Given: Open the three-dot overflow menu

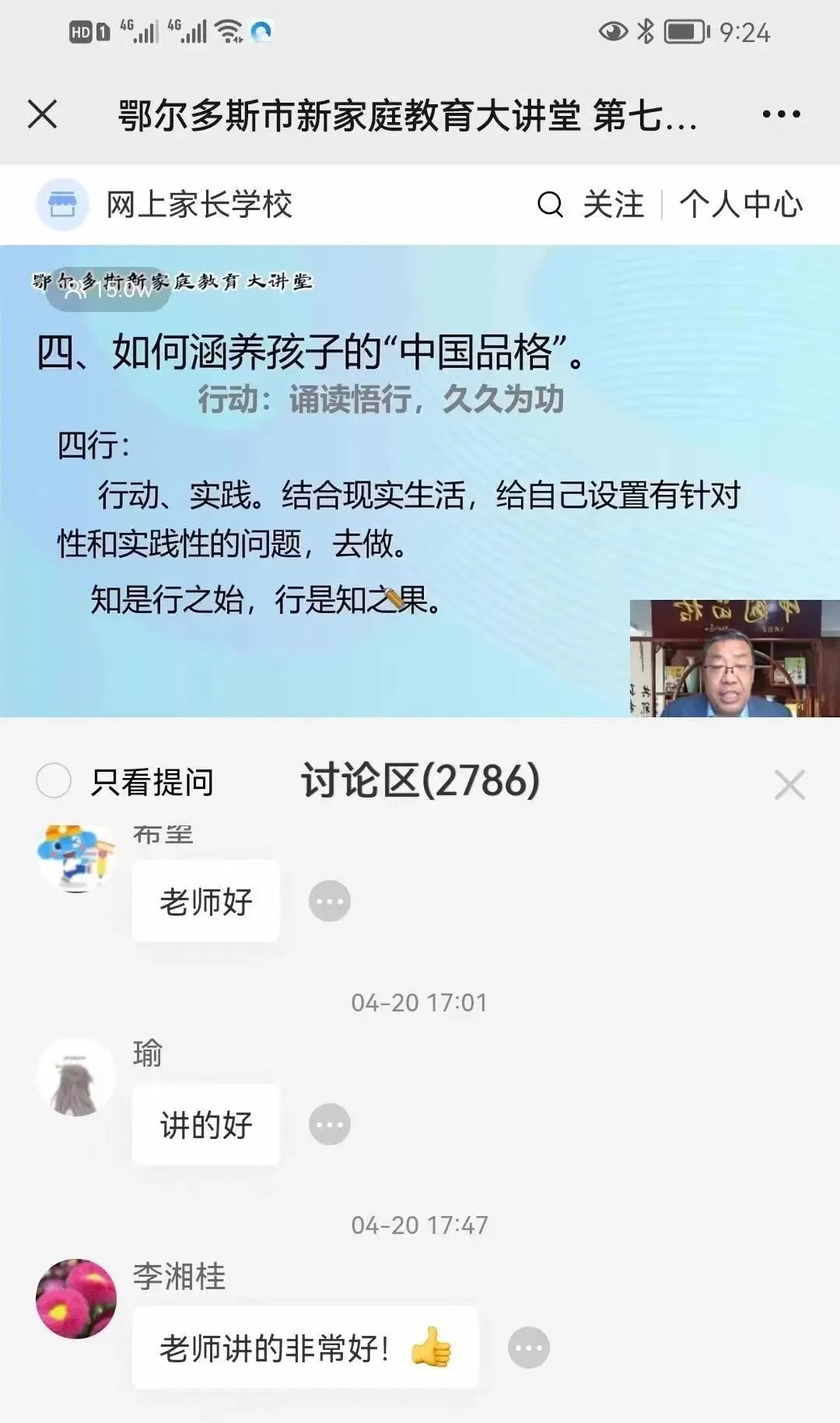Looking at the screenshot, I should 781,114.
